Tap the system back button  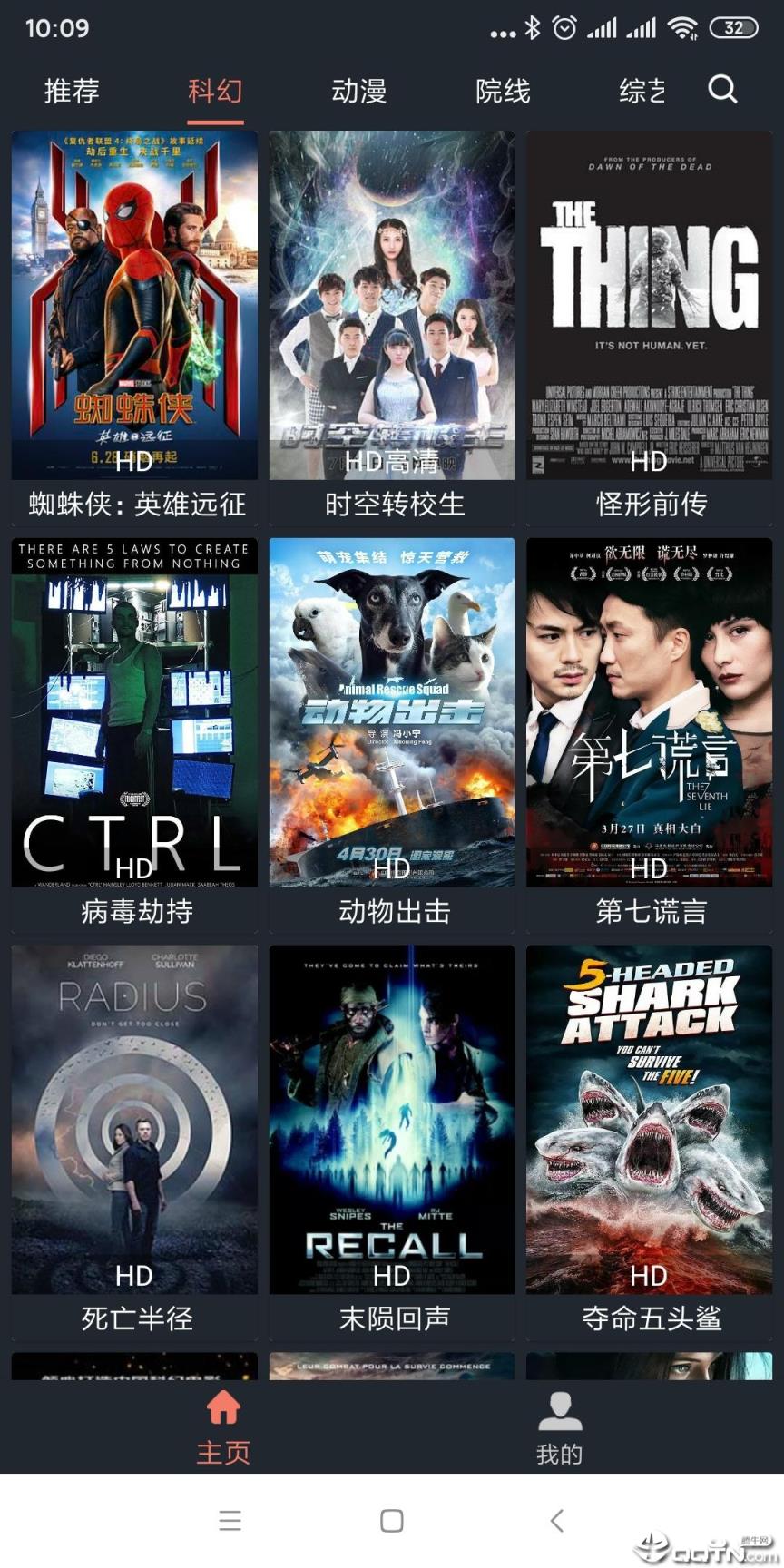(556, 1521)
